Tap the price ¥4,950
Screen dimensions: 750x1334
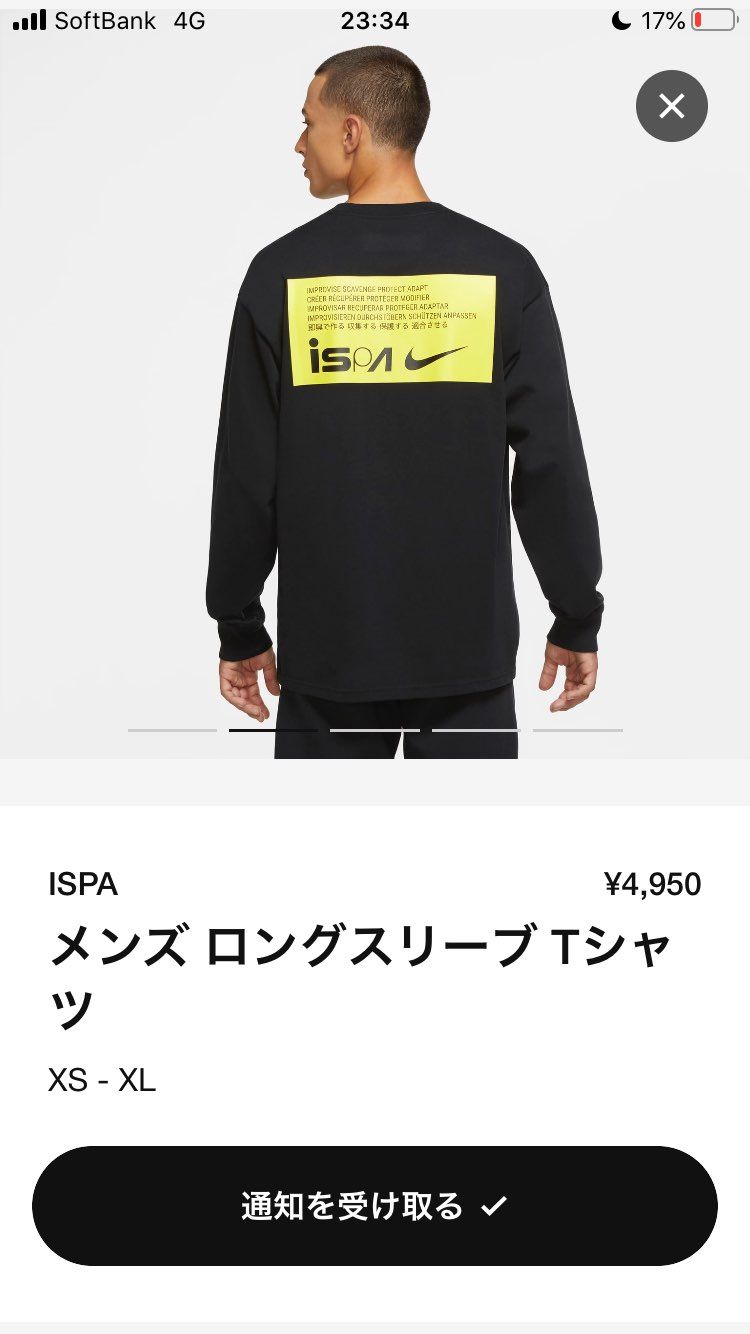pyautogui.click(x=655, y=884)
